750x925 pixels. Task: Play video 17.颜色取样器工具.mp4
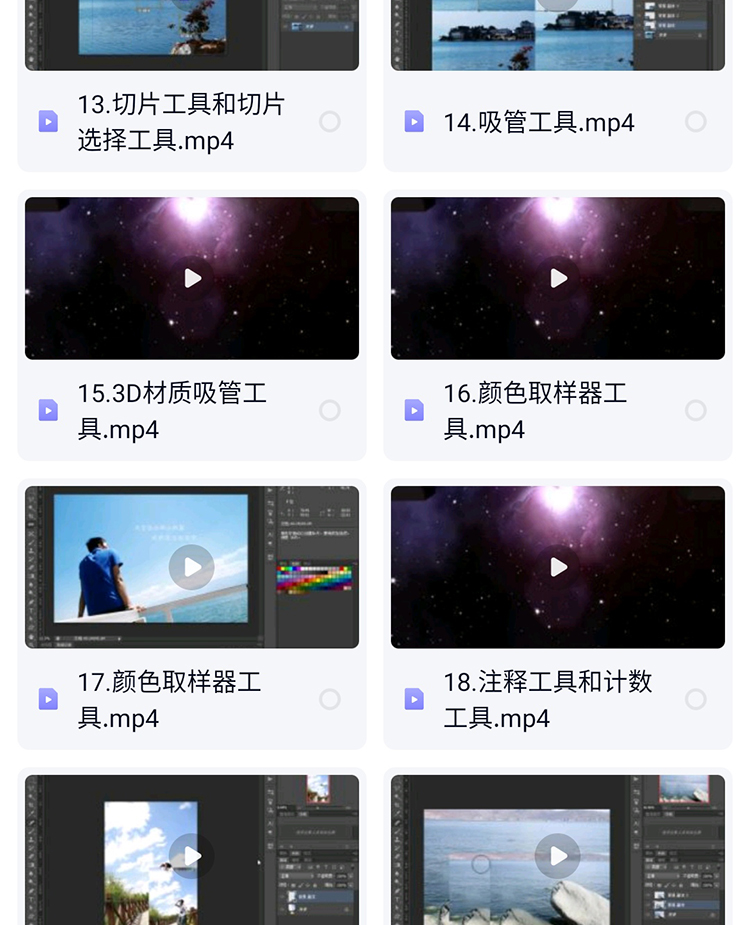click(x=192, y=567)
